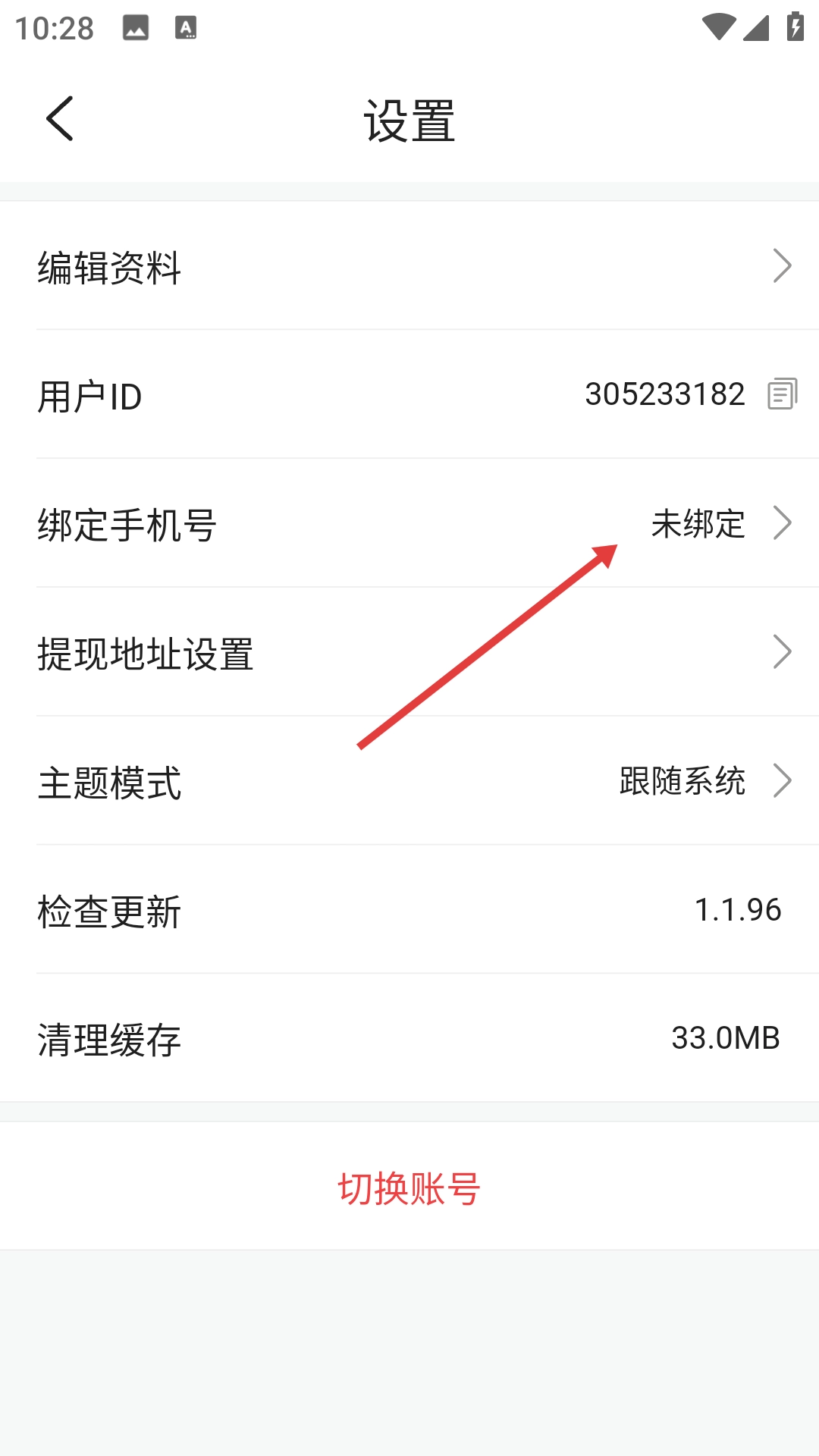Tap the battery indicator in status bar
Screen dimensions: 819x1456
coord(795,25)
